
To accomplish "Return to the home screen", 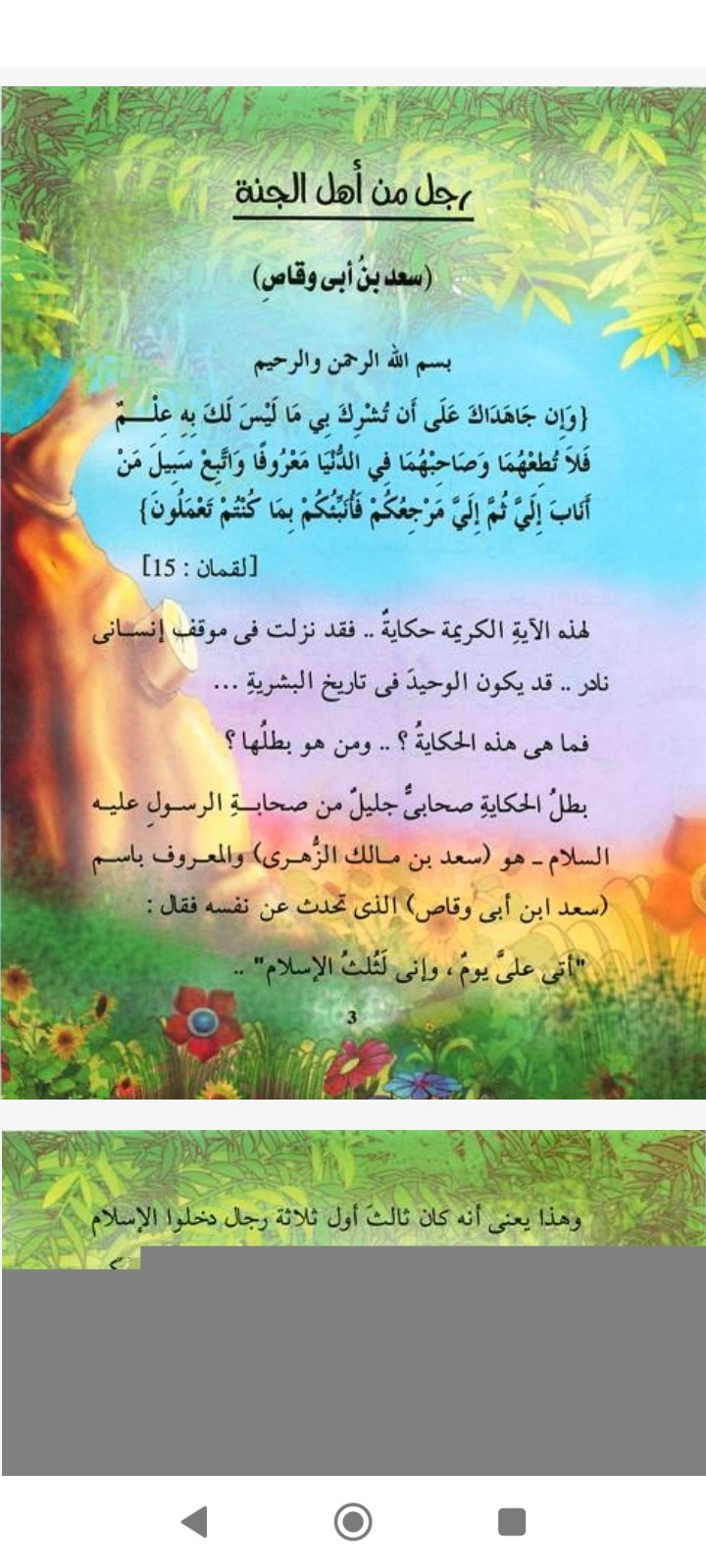I will point(353,1521).
